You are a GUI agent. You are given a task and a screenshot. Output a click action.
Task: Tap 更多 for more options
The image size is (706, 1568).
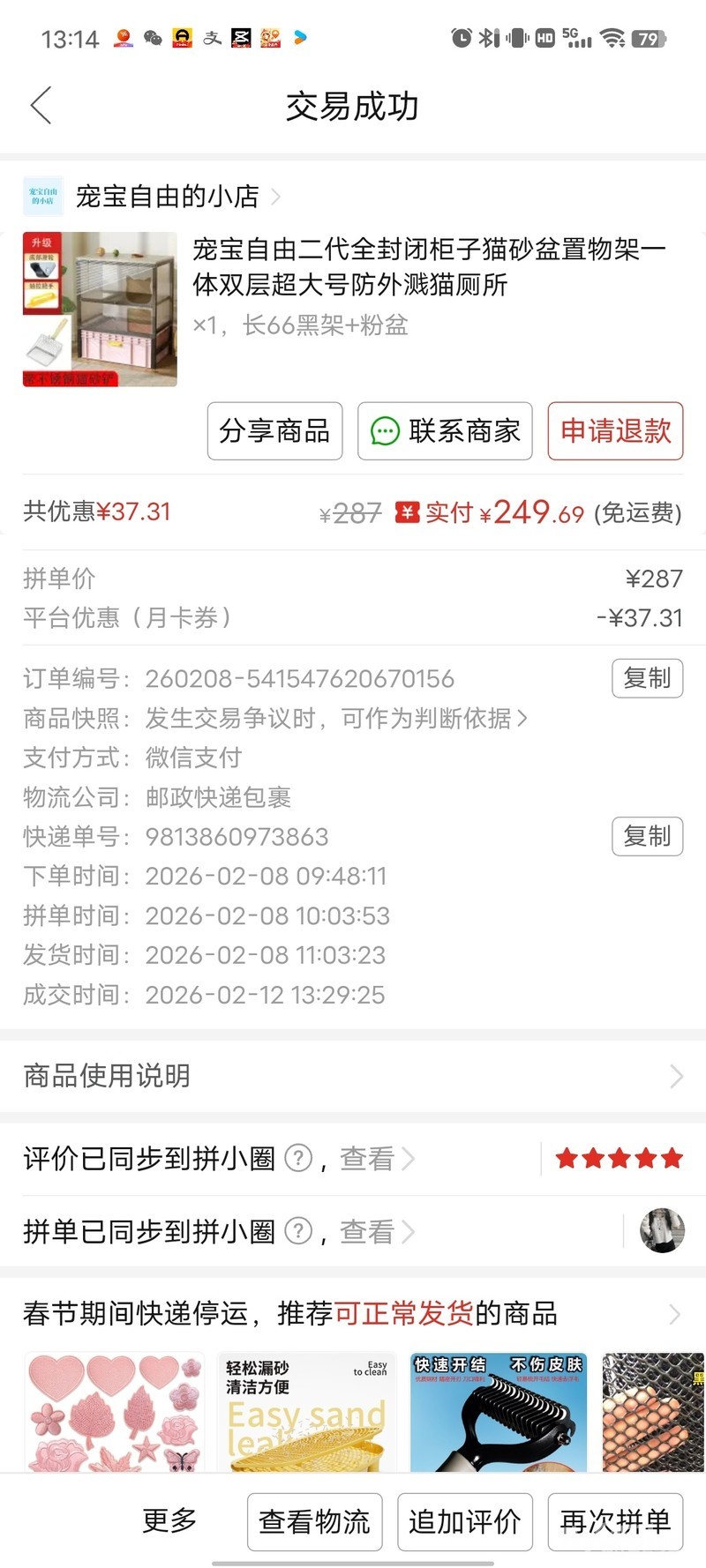click(x=169, y=1520)
